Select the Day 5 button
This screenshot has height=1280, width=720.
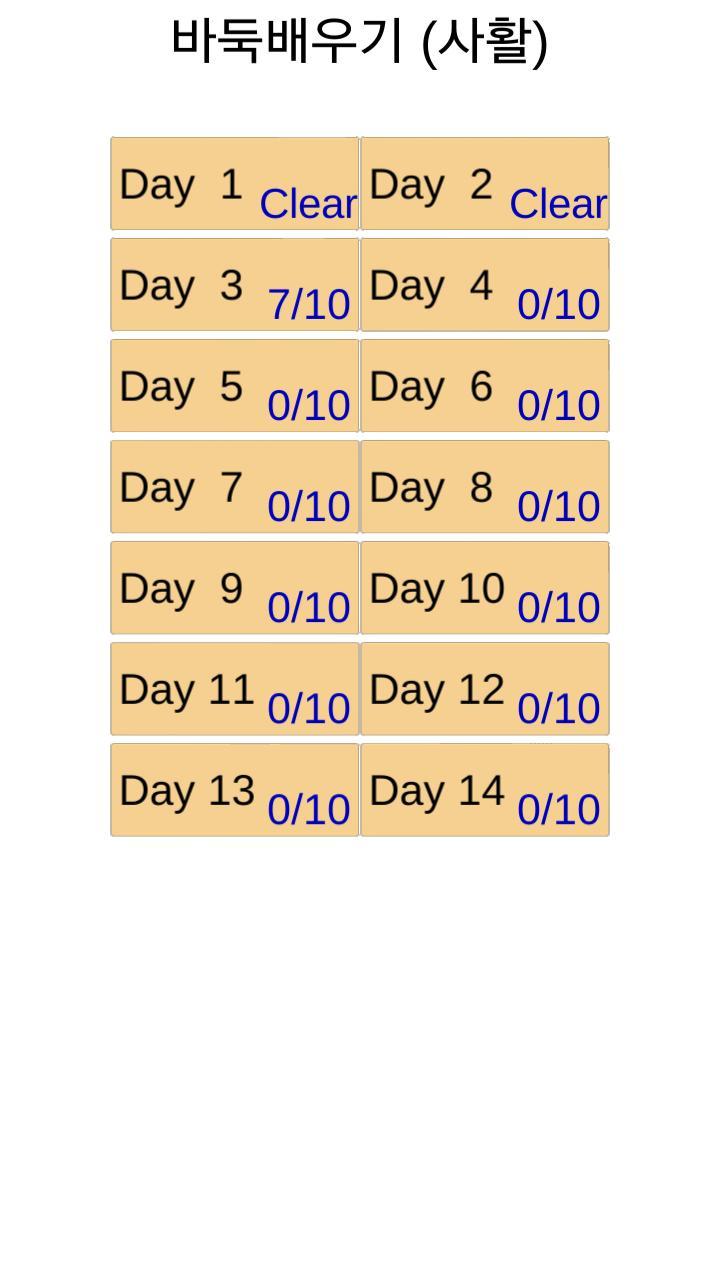234,386
